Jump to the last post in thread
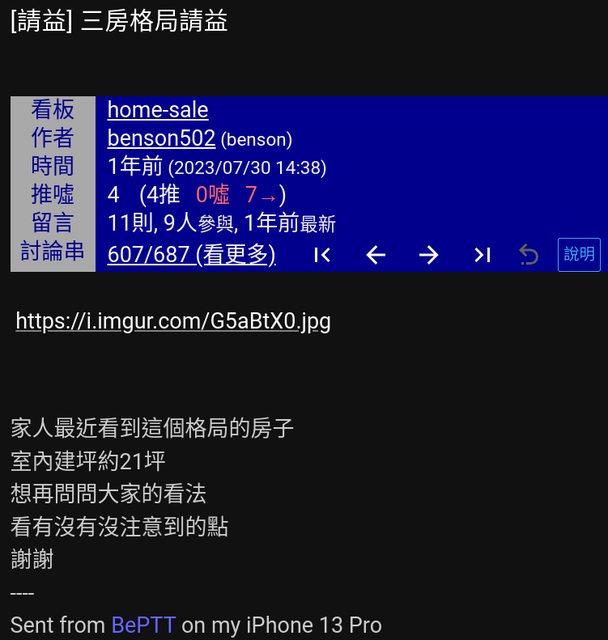Screen dimensions: 608x640 [482, 255]
